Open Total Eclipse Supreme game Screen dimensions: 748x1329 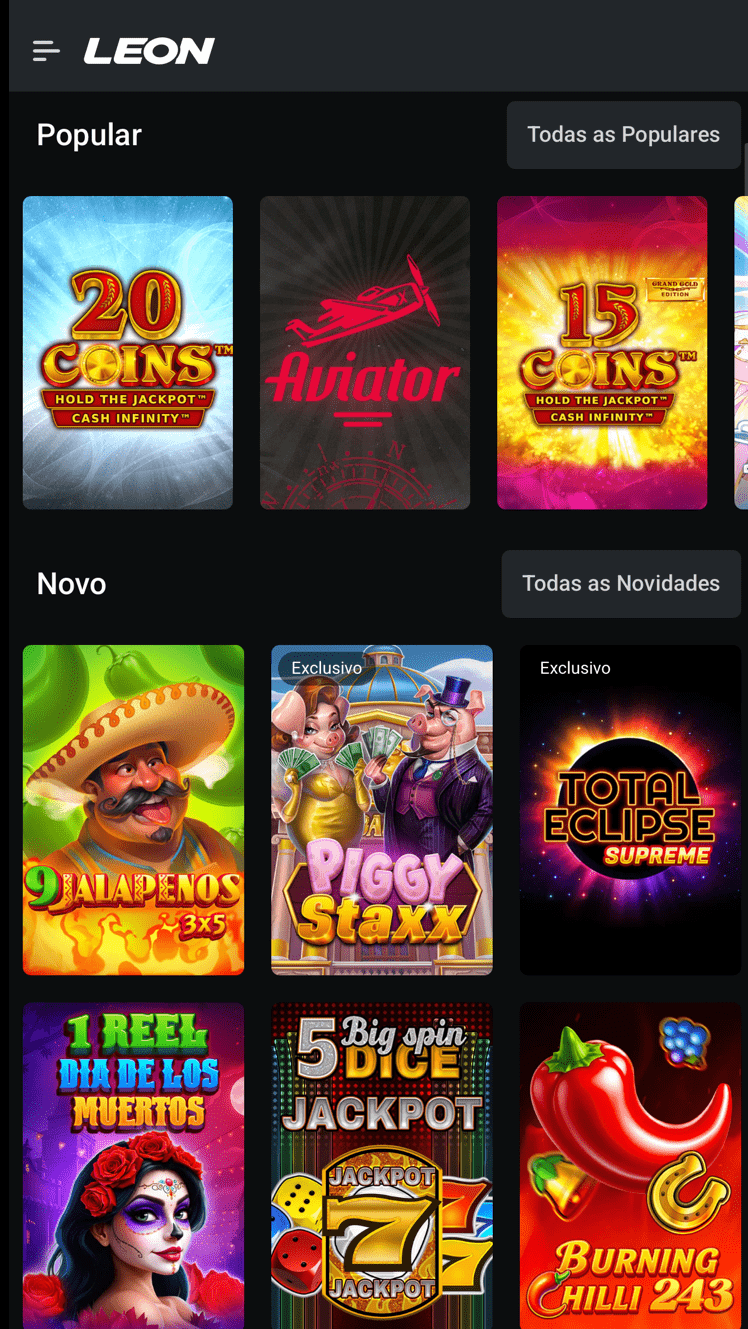click(x=630, y=810)
